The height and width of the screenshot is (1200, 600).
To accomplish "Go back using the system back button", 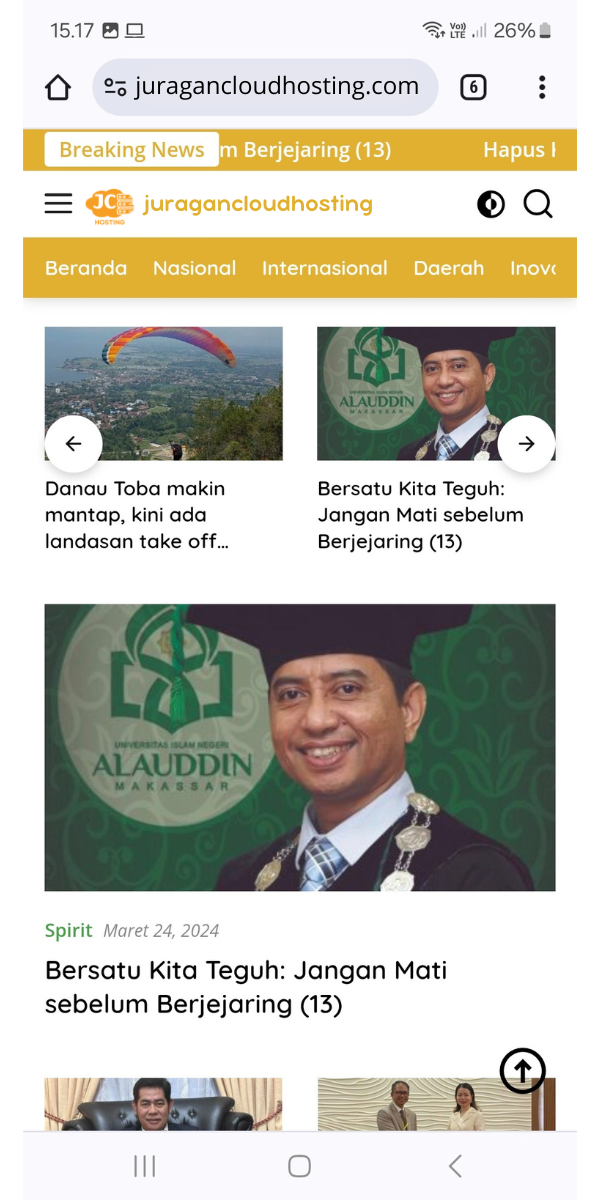I will (455, 1165).
